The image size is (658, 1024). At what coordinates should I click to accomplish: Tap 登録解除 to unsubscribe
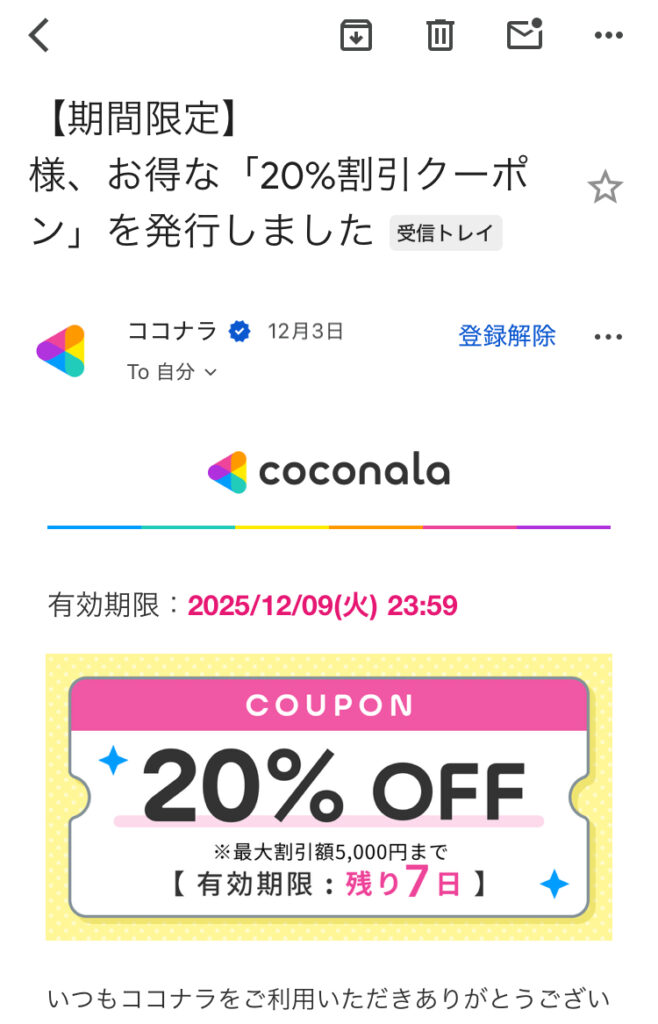coord(507,336)
